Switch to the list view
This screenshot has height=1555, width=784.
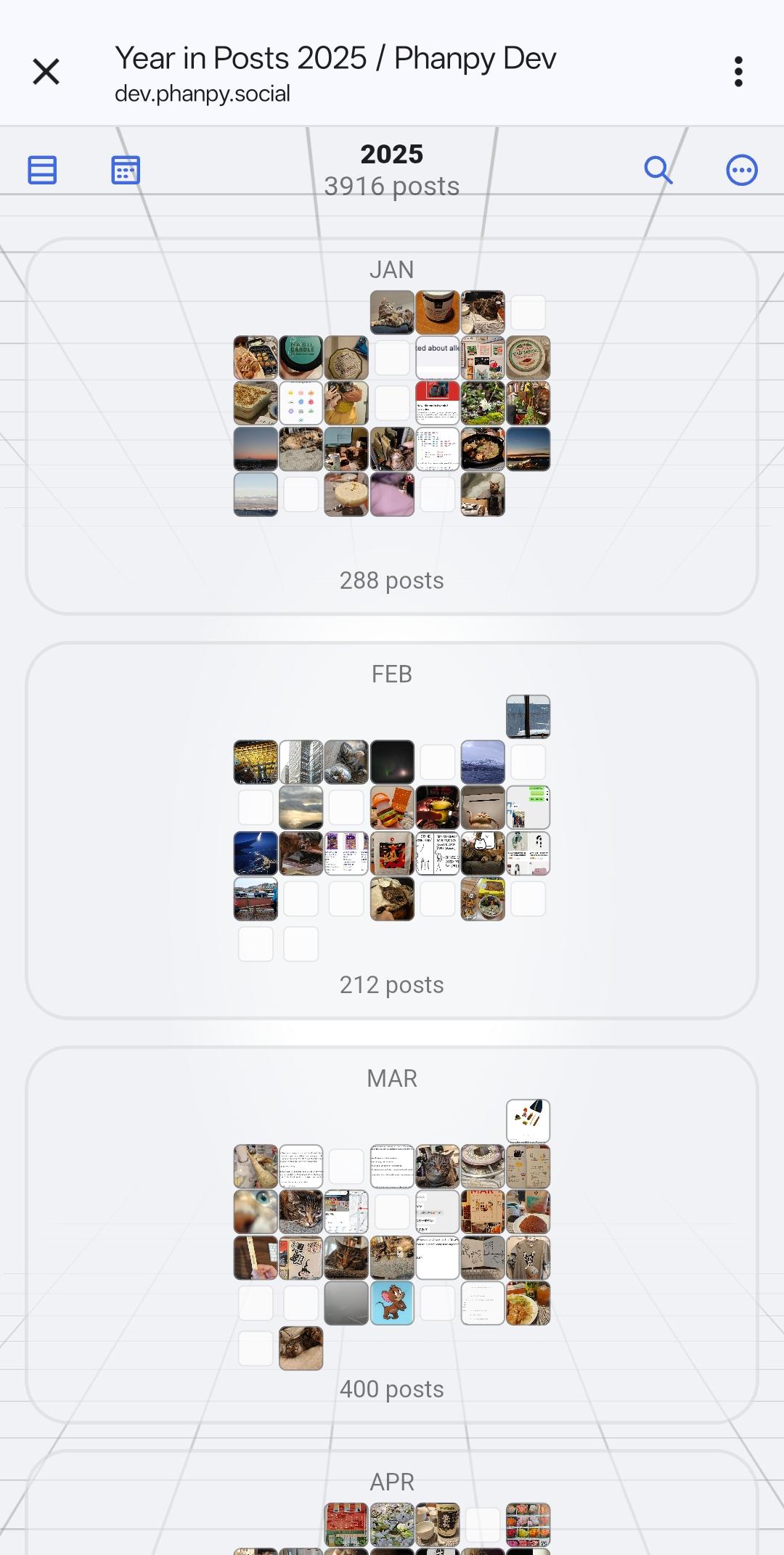(x=42, y=170)
